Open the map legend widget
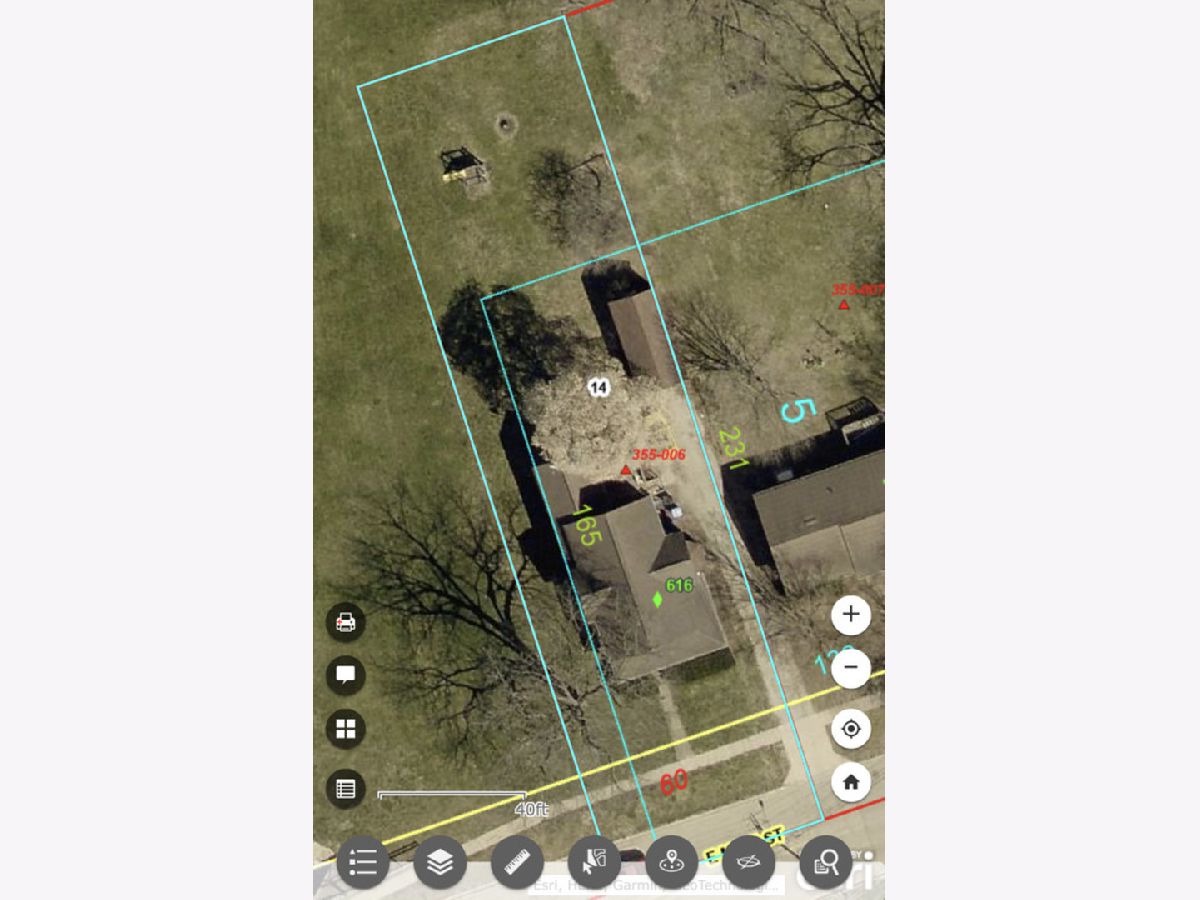Viewport: 1200px width, 900px height. pos(363,862)
